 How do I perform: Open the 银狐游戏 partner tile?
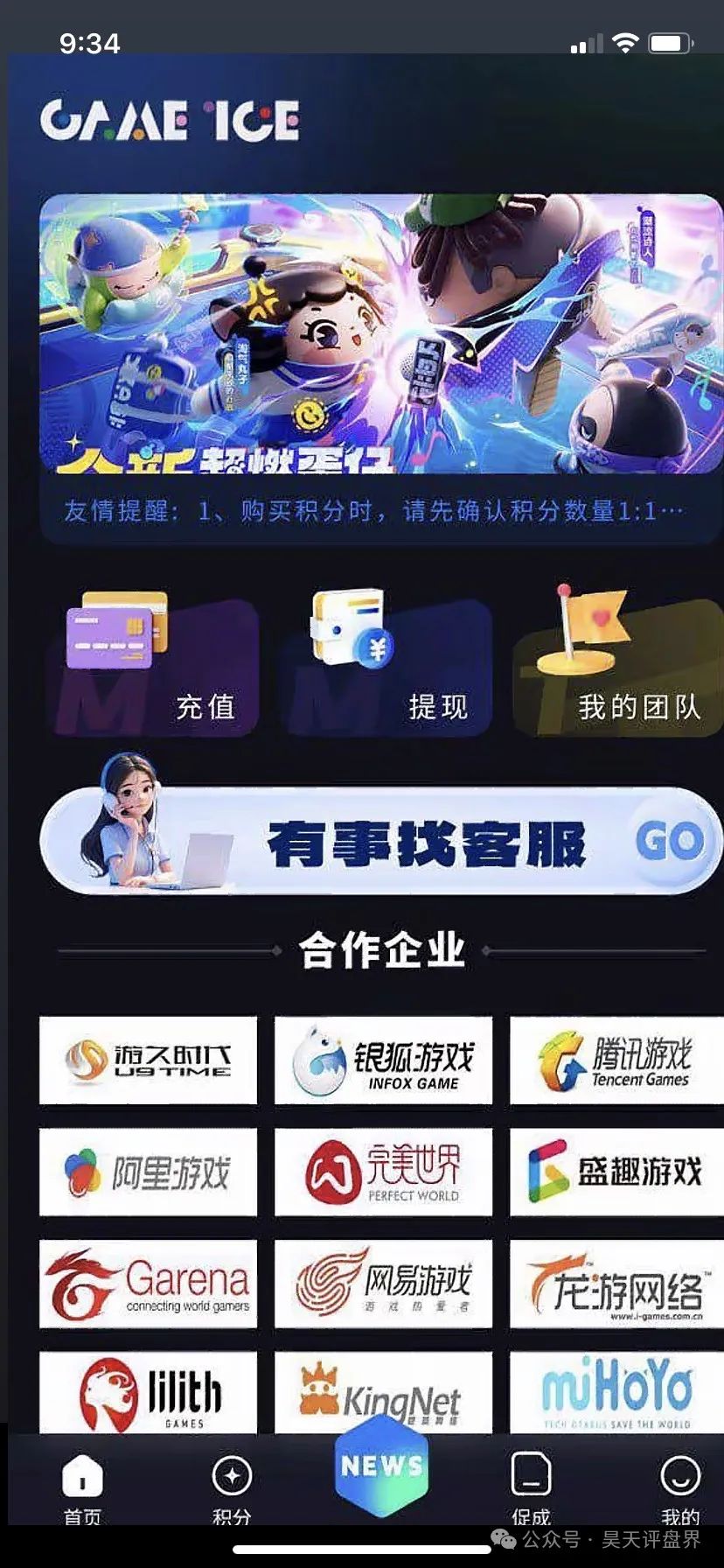pos(383,1060)
